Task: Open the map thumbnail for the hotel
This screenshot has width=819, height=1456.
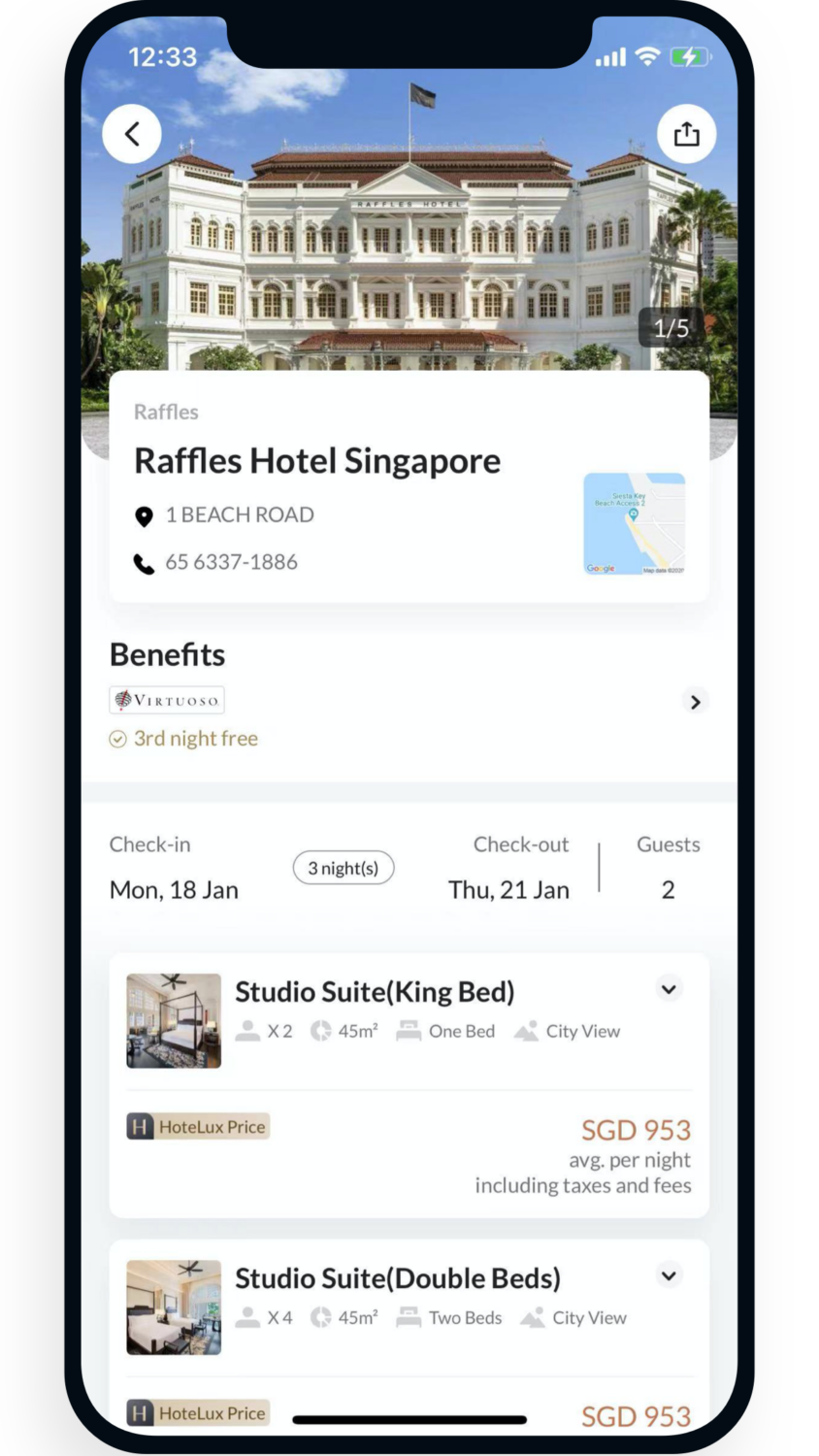Action: [x=634, y=524]
